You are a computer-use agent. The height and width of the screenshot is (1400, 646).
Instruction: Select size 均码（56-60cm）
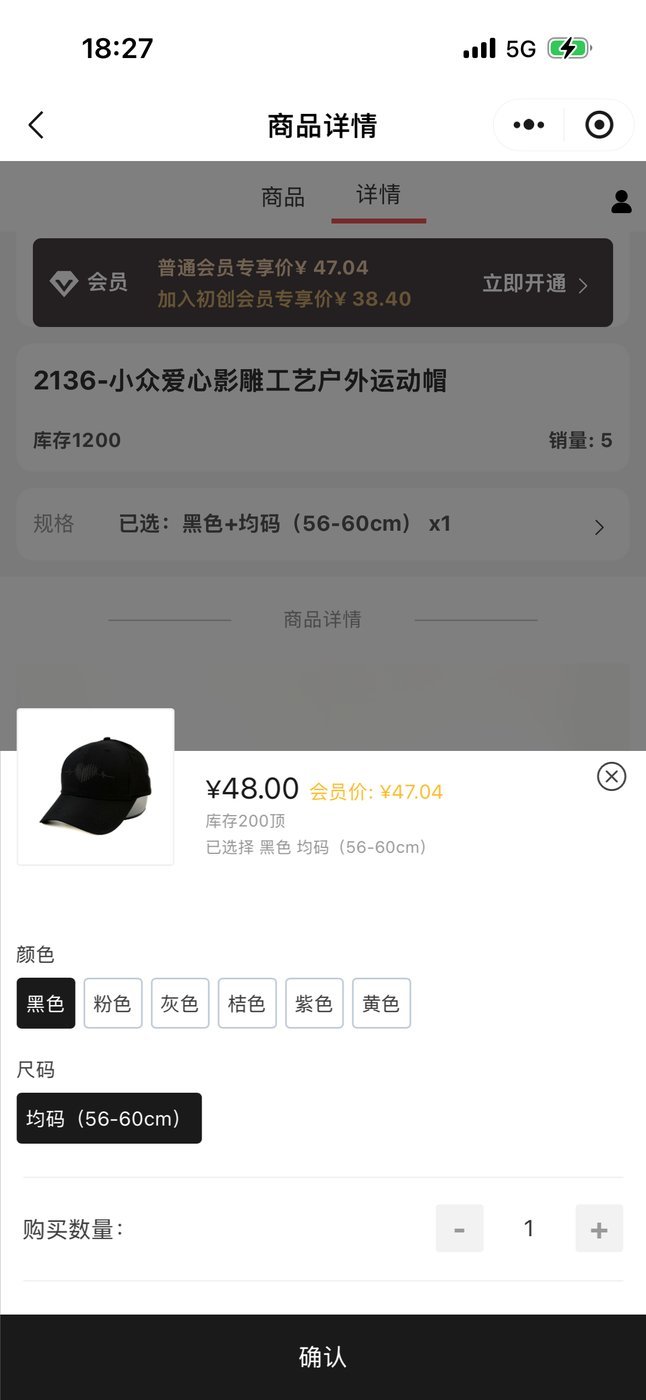click(x=109, y=1118)
